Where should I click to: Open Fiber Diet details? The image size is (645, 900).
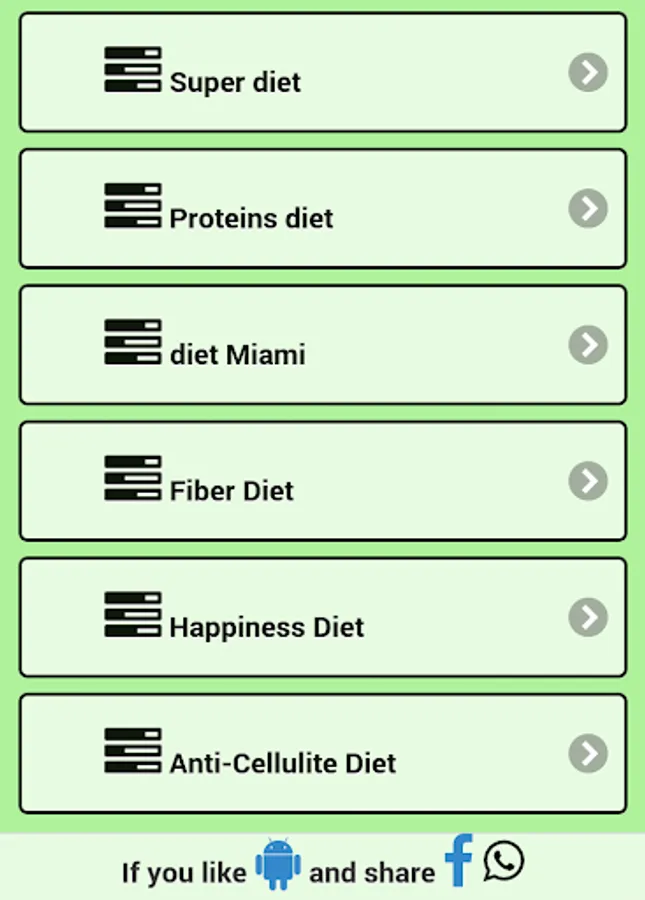coord(322,481)
